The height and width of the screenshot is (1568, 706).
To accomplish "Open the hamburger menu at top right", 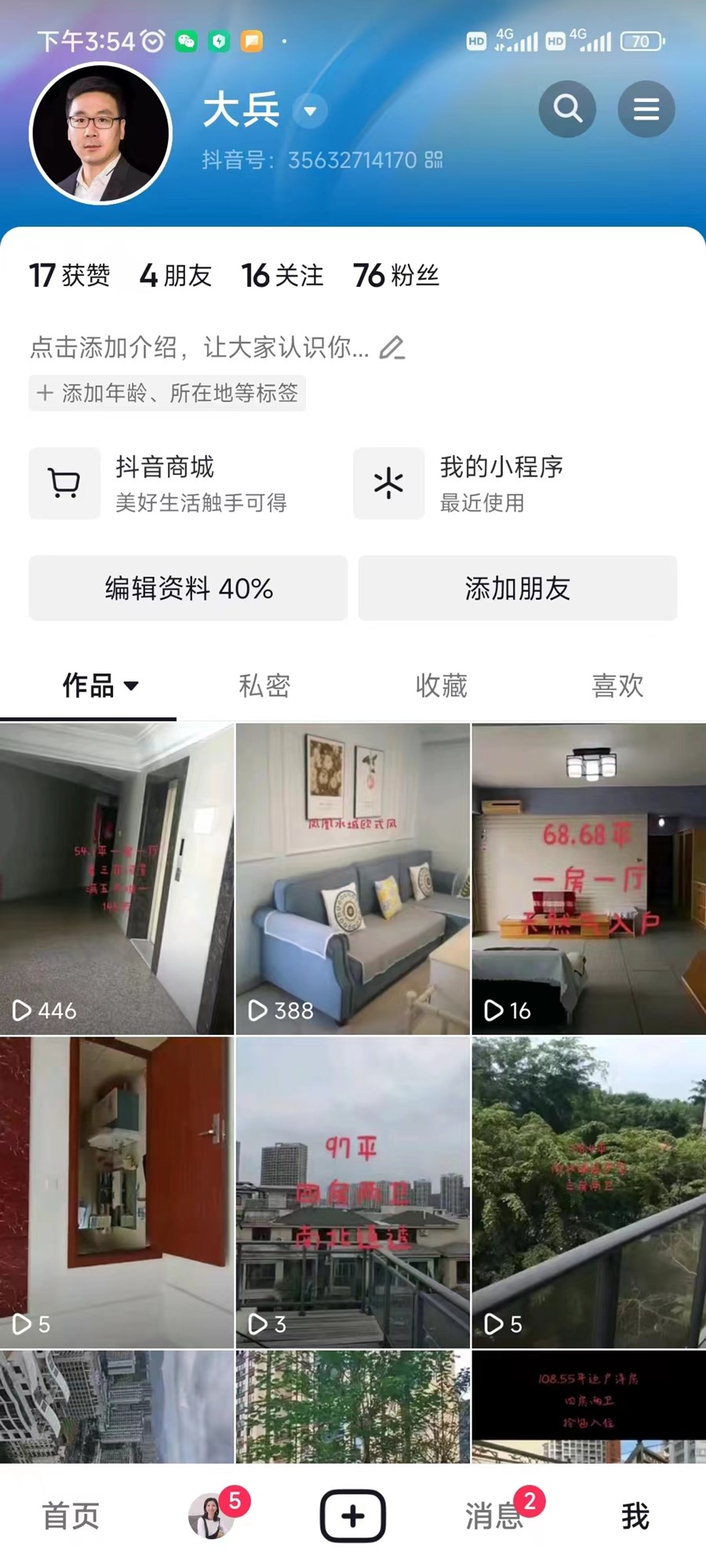I will pyautogui.click(x=646, y=109).
